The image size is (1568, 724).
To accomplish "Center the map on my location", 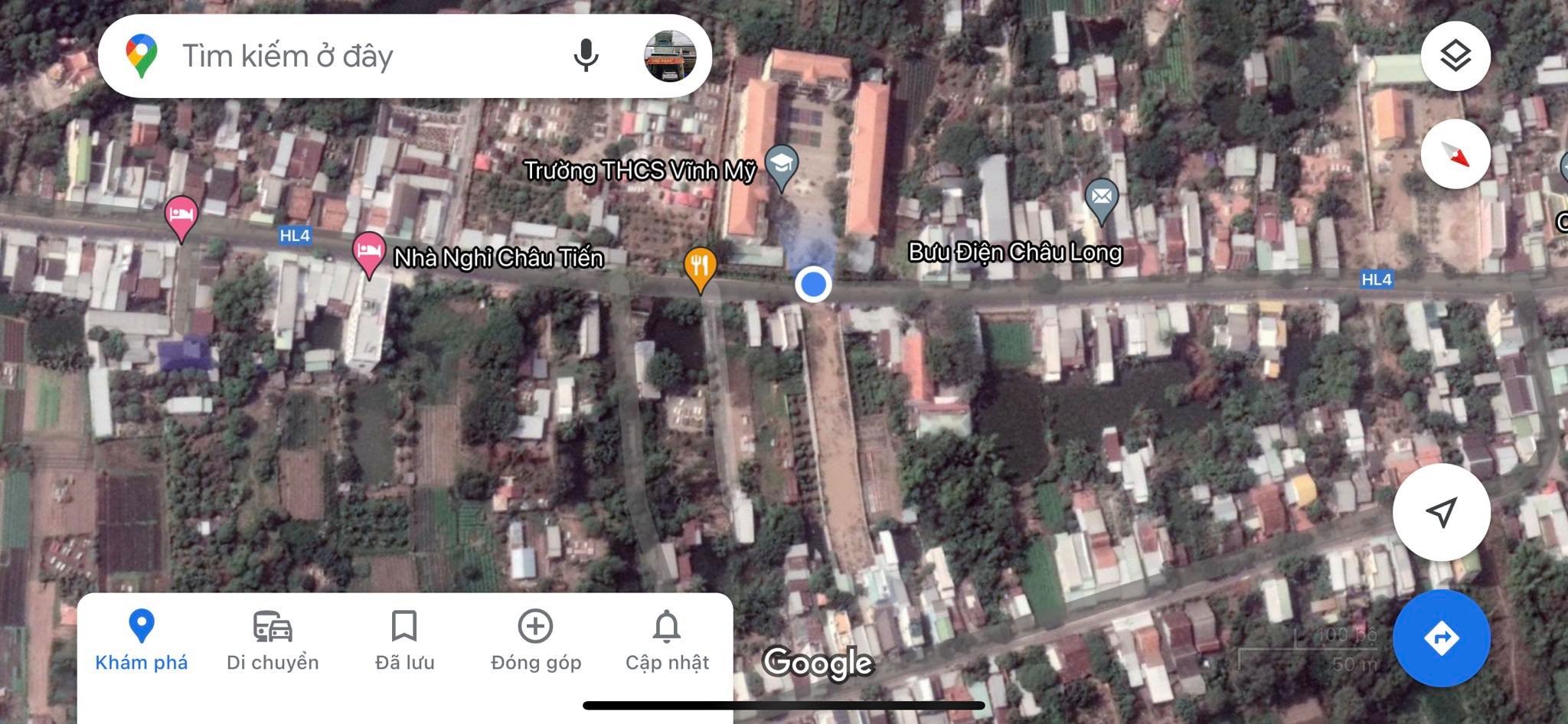I will [1441, 512].
